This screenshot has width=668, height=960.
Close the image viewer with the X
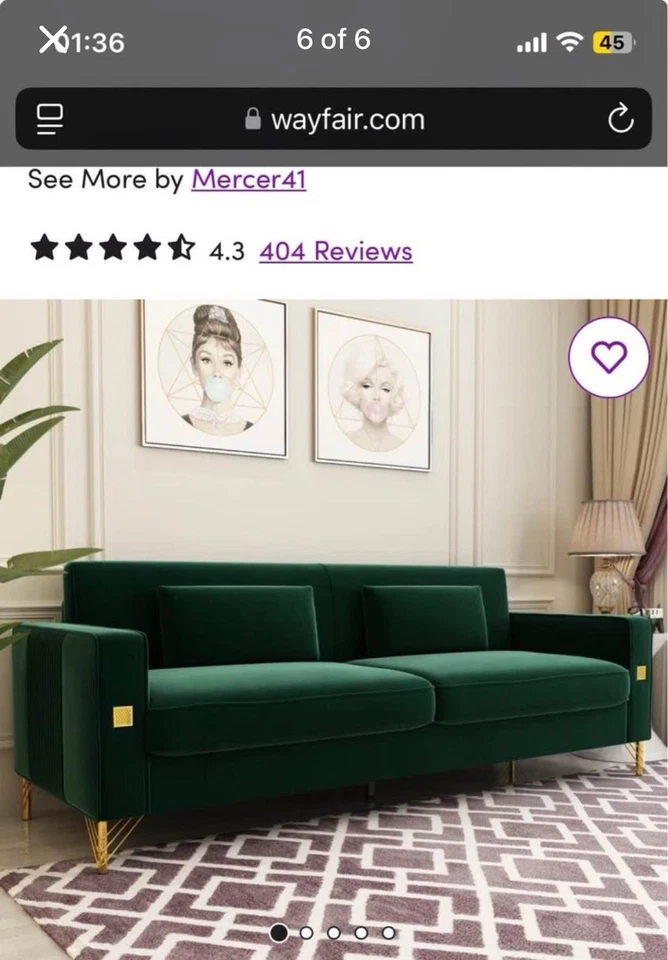point(50,40)
